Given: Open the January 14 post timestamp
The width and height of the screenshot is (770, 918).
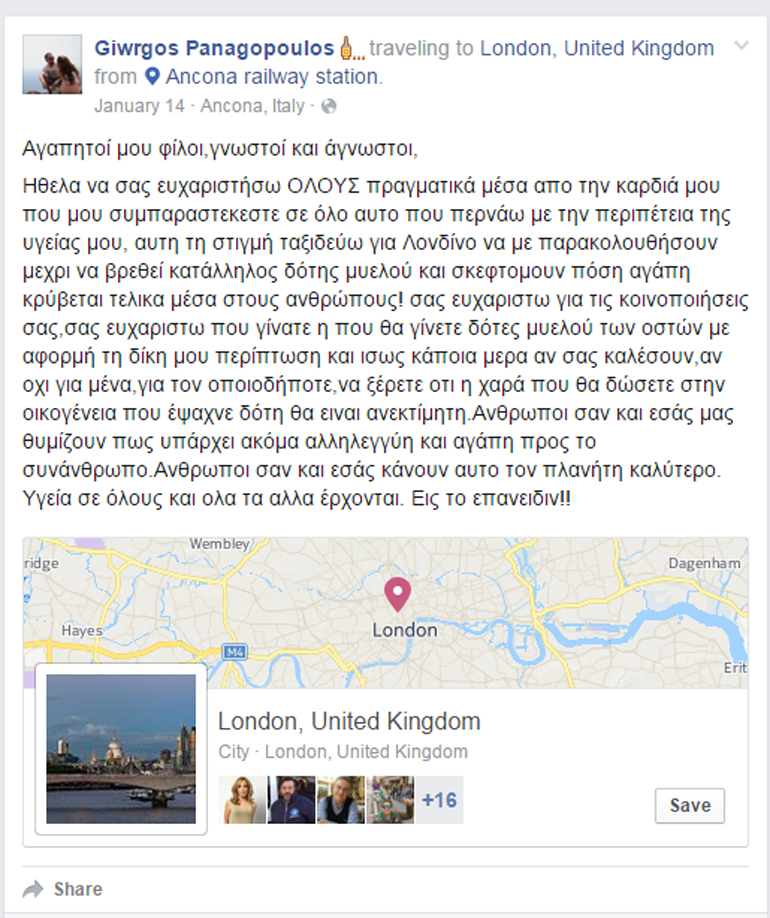Looking at the screenshot, I should 139,105.
